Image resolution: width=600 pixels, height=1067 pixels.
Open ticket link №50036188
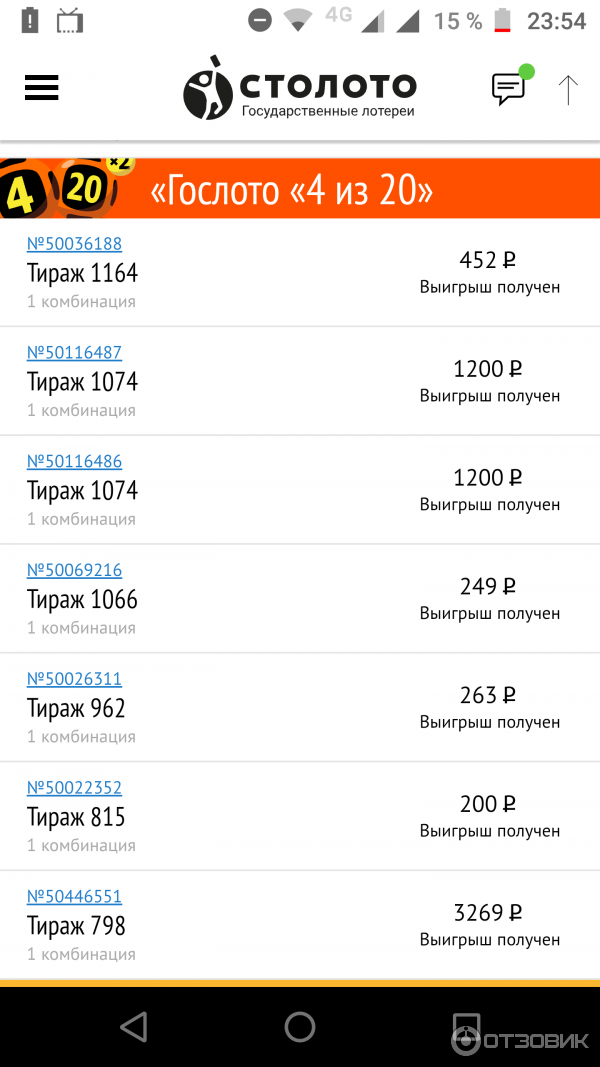point(74,244)
